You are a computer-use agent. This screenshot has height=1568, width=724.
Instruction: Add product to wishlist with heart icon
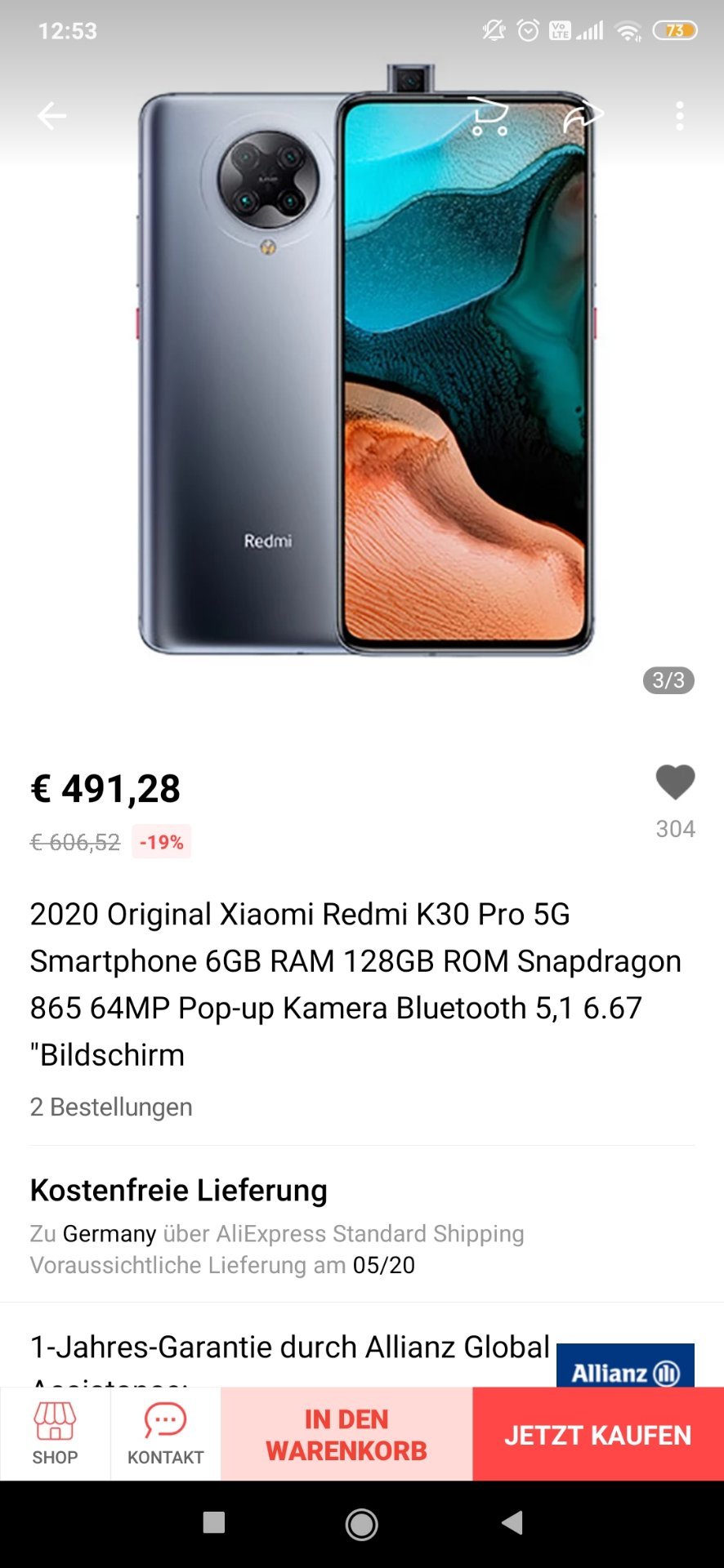pos(675,782)
